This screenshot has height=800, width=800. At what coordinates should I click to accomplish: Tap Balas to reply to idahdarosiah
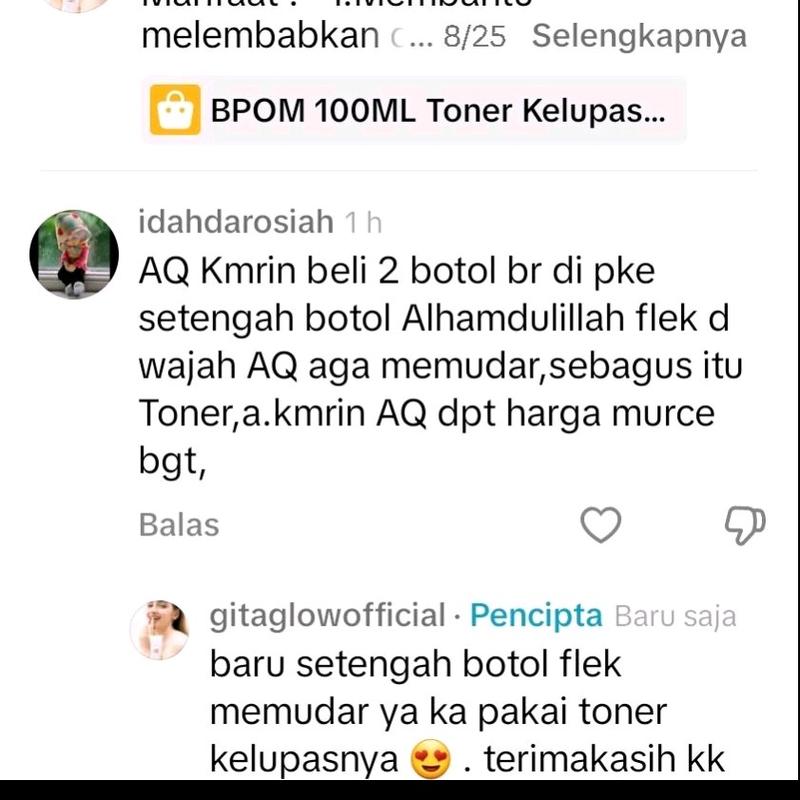coord(179,525)
